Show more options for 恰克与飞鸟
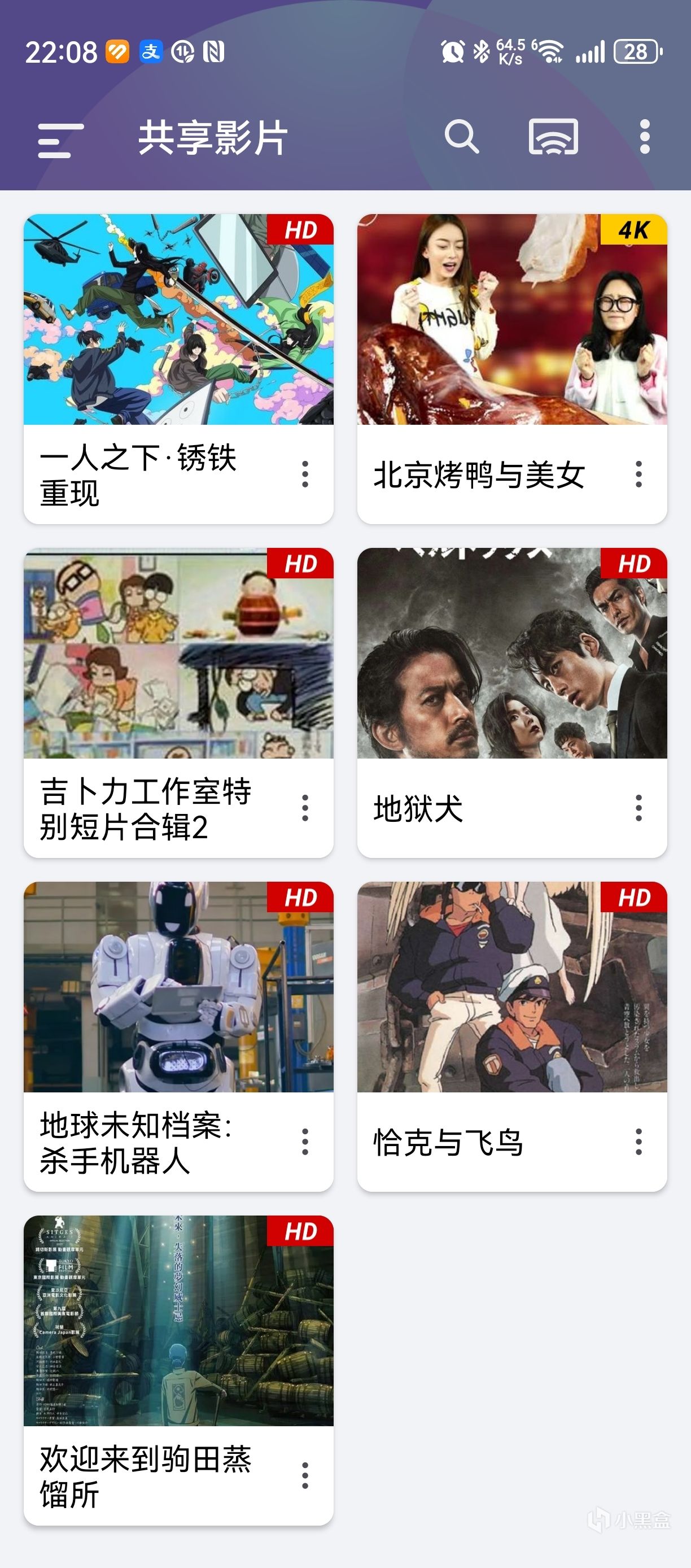 pos(638,1142)
